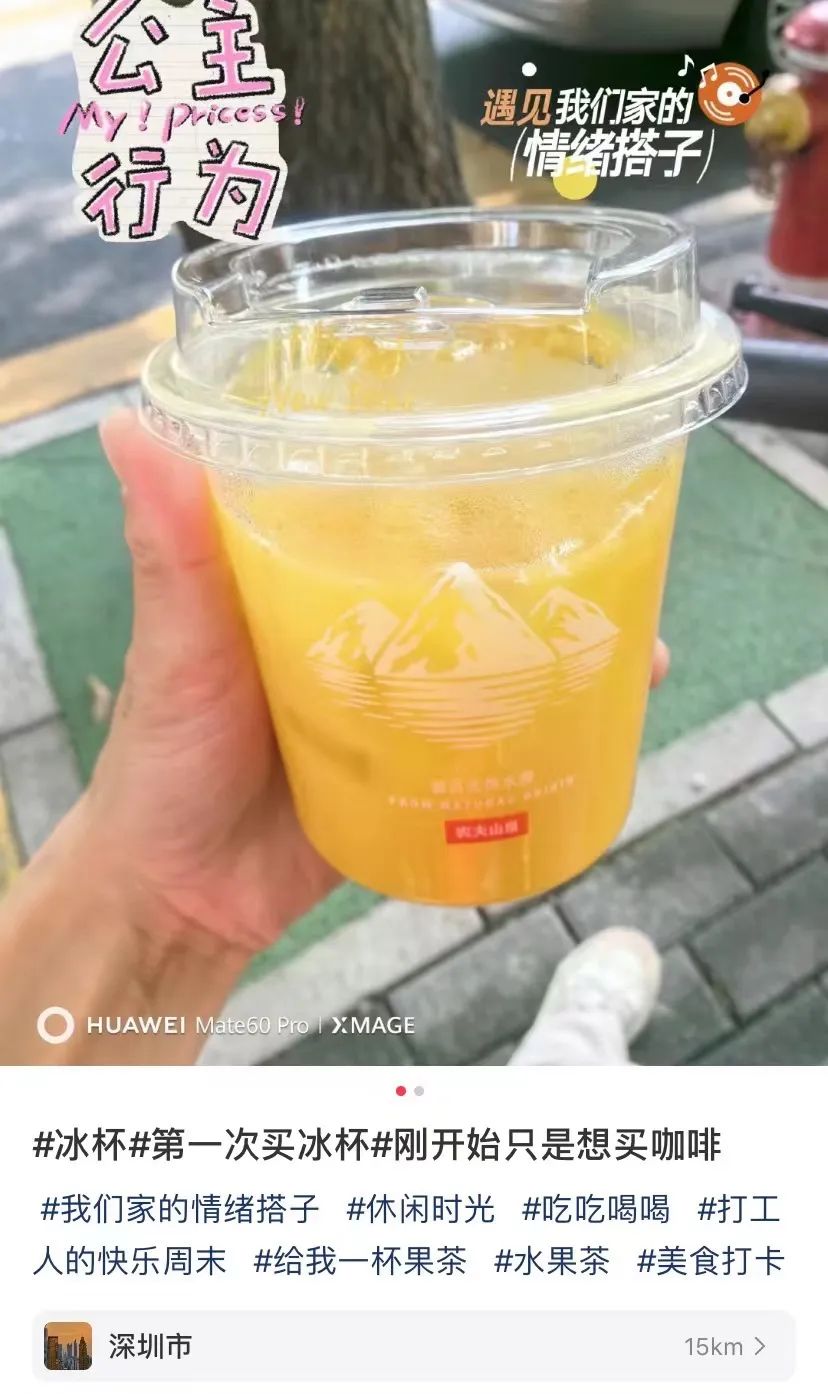
Task: Open hashtag #我们家的情绪搭子
Action: point(180,1209)
